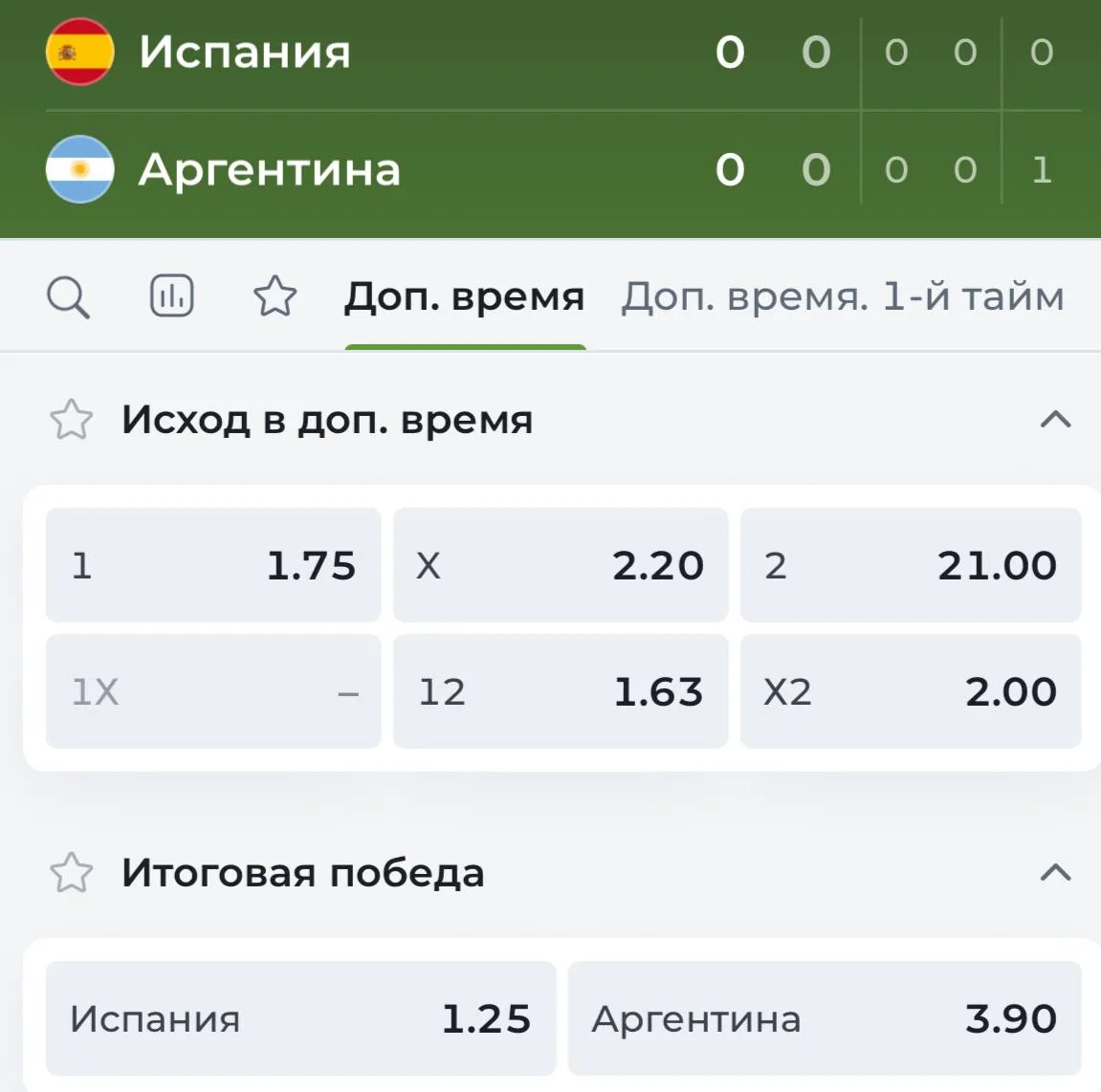
Task: Favorite the Исход в доп. время market
Action: point(72,420)
